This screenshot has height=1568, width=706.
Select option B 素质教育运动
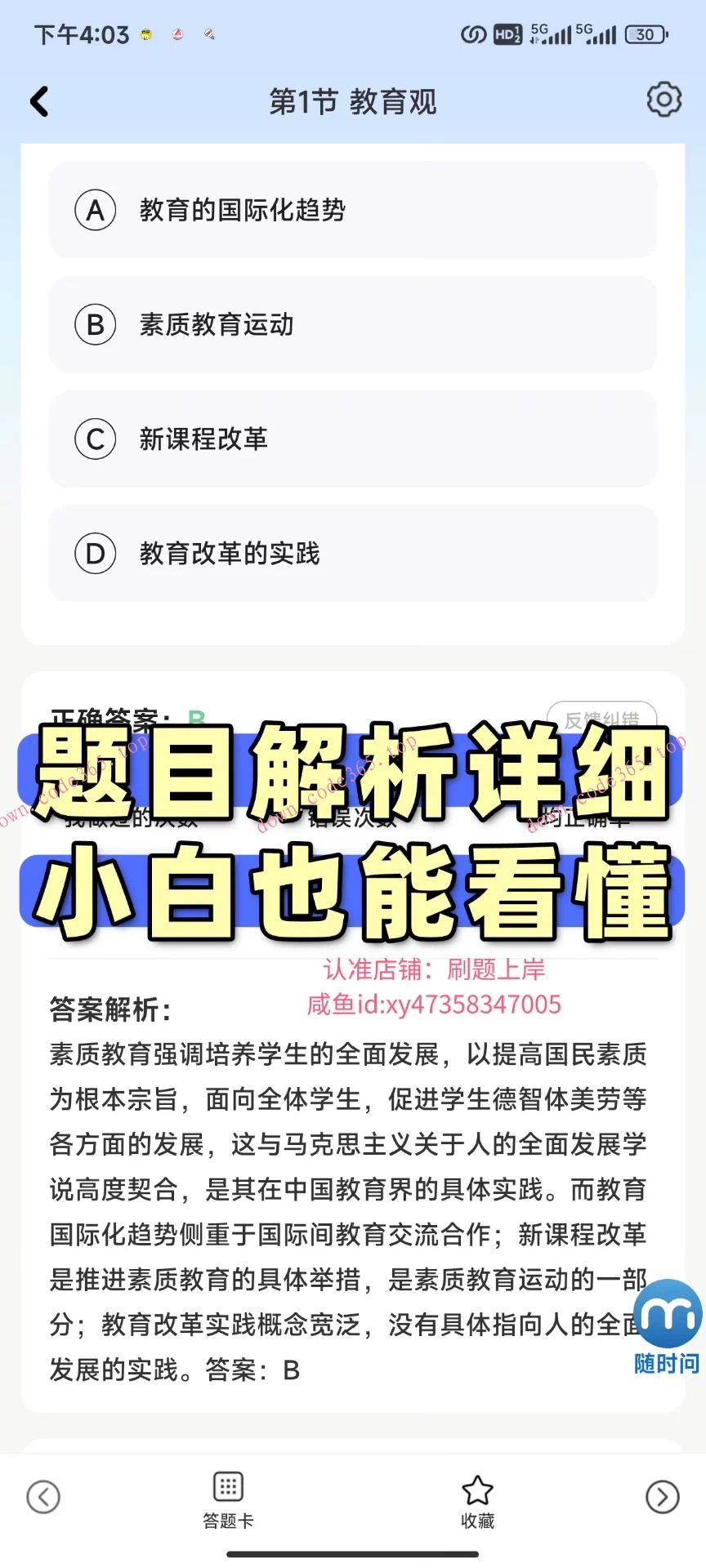[x=352, y=324]
